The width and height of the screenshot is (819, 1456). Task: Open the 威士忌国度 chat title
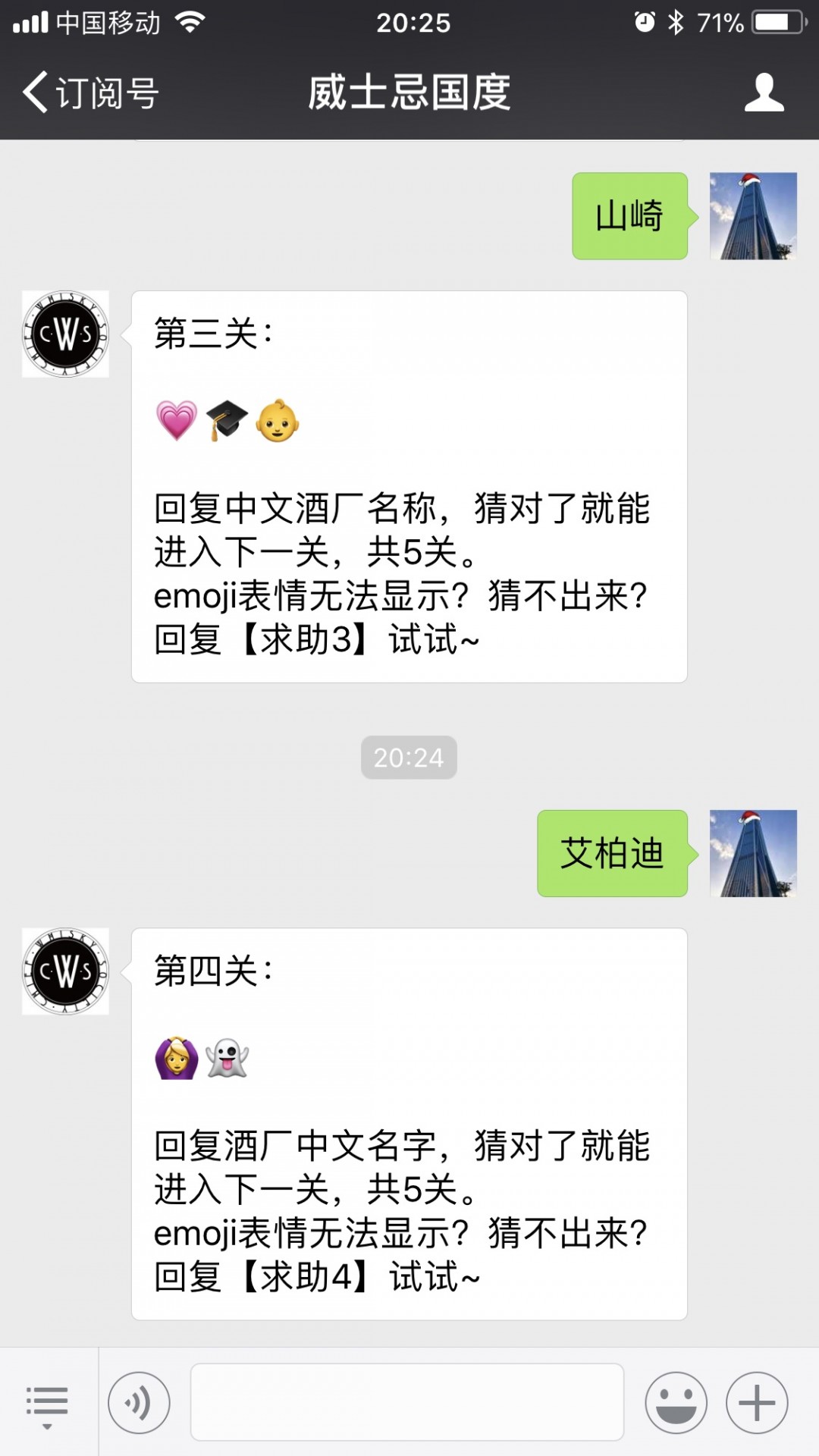pos(409,91)
